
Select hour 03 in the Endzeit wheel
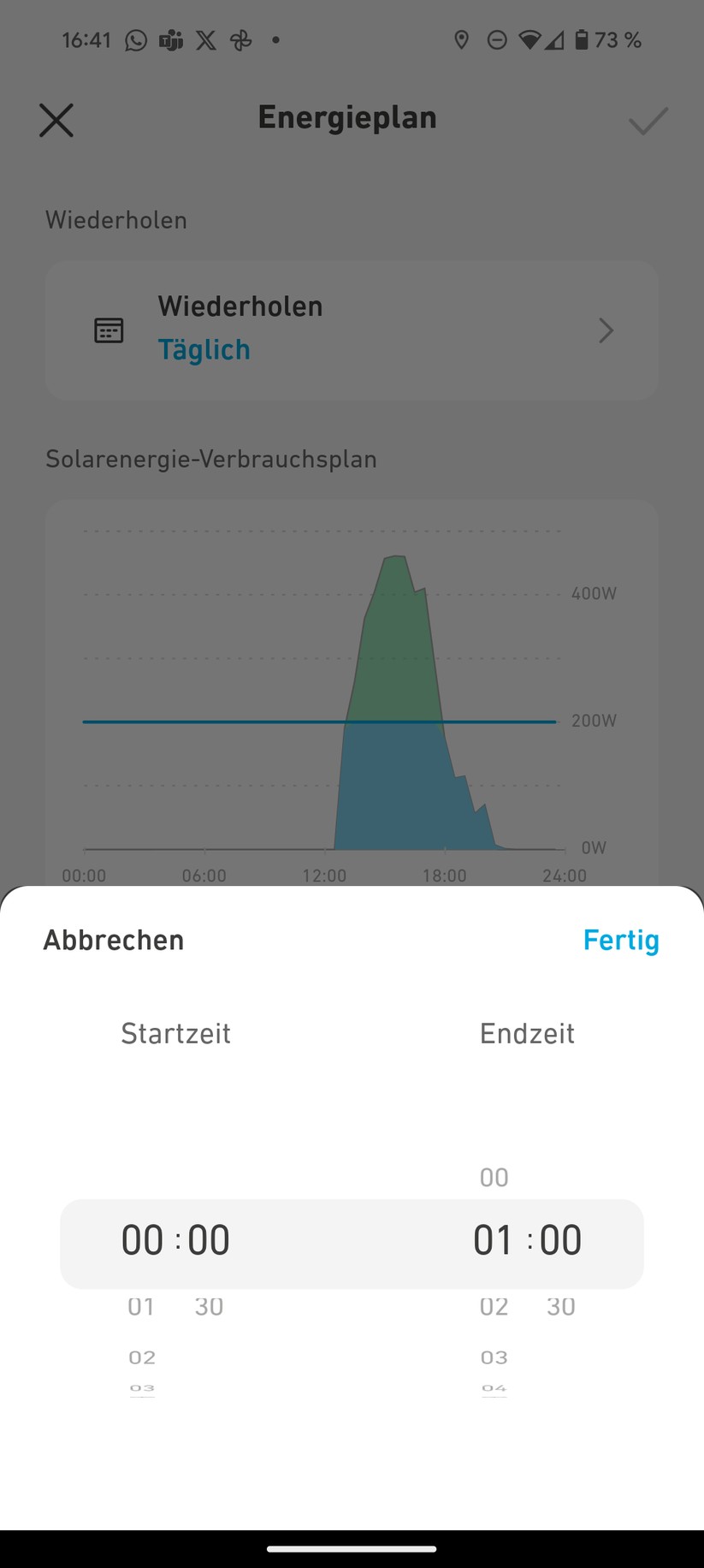pos(494,1357)
